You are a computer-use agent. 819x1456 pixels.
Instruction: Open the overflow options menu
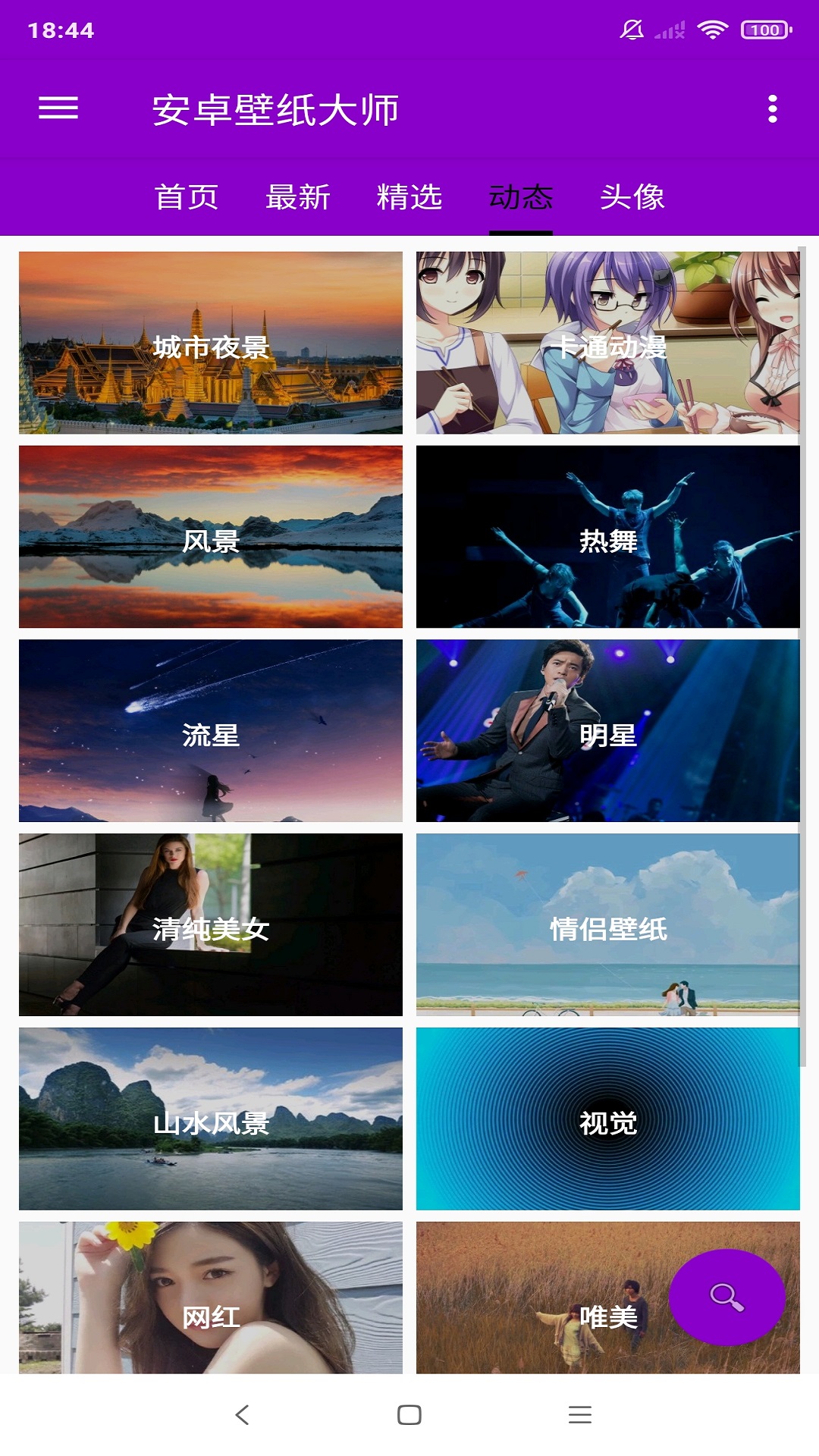(x=773, y=108)
